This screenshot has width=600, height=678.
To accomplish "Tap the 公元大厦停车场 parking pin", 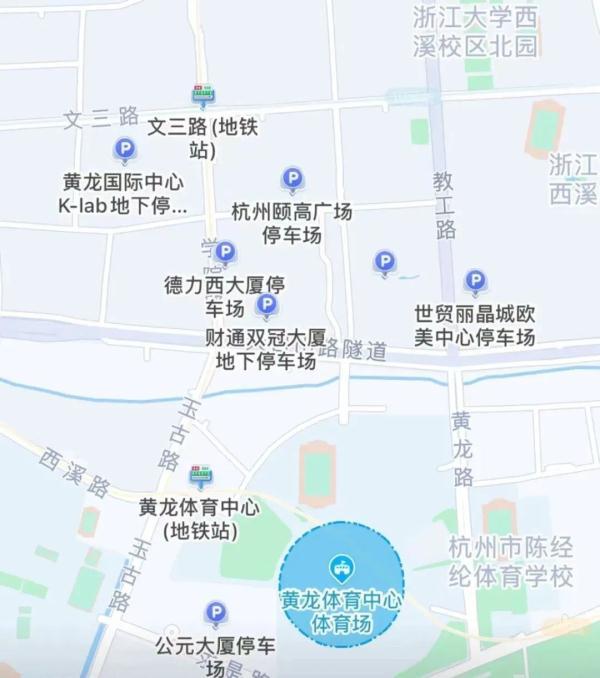I will 215,612.
